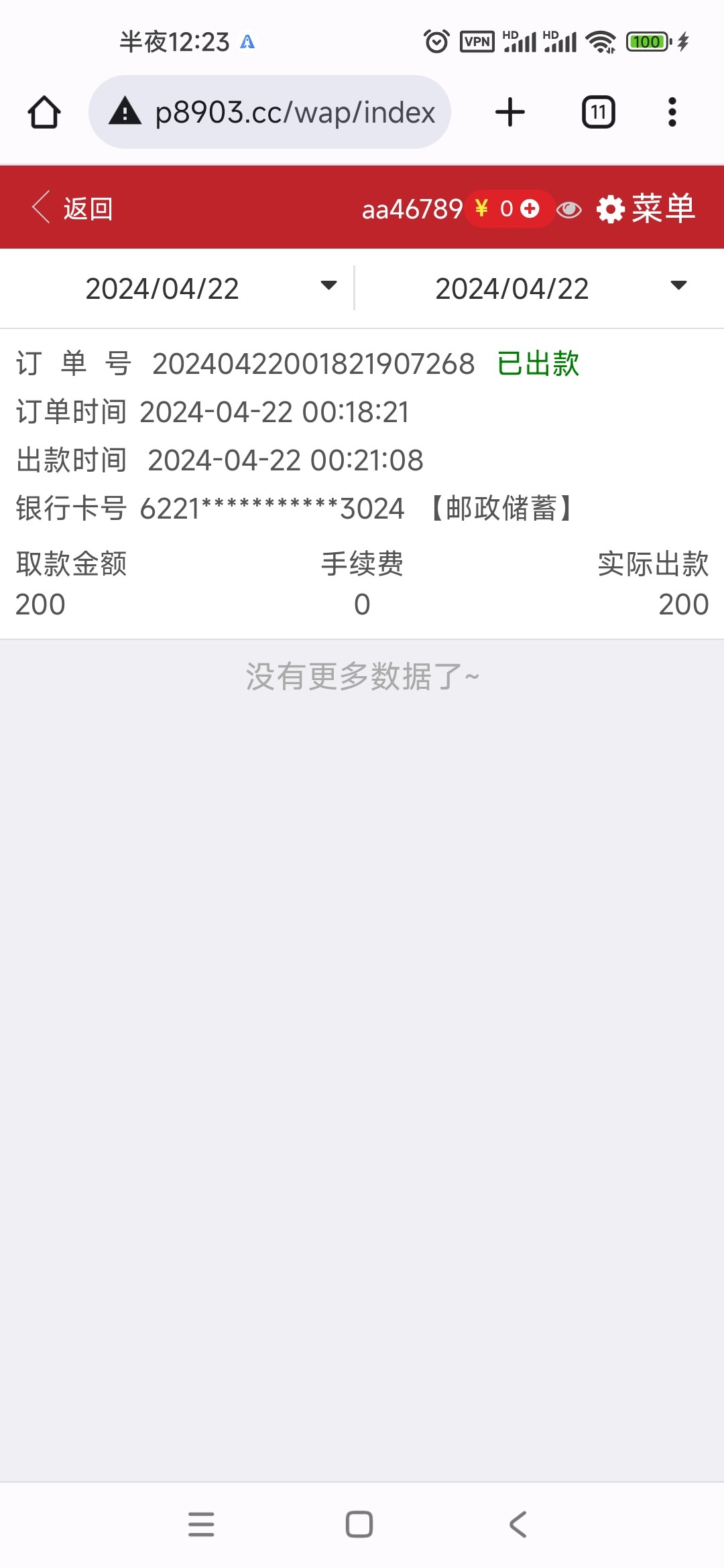Go back with the 返回 button

point(72,208)
